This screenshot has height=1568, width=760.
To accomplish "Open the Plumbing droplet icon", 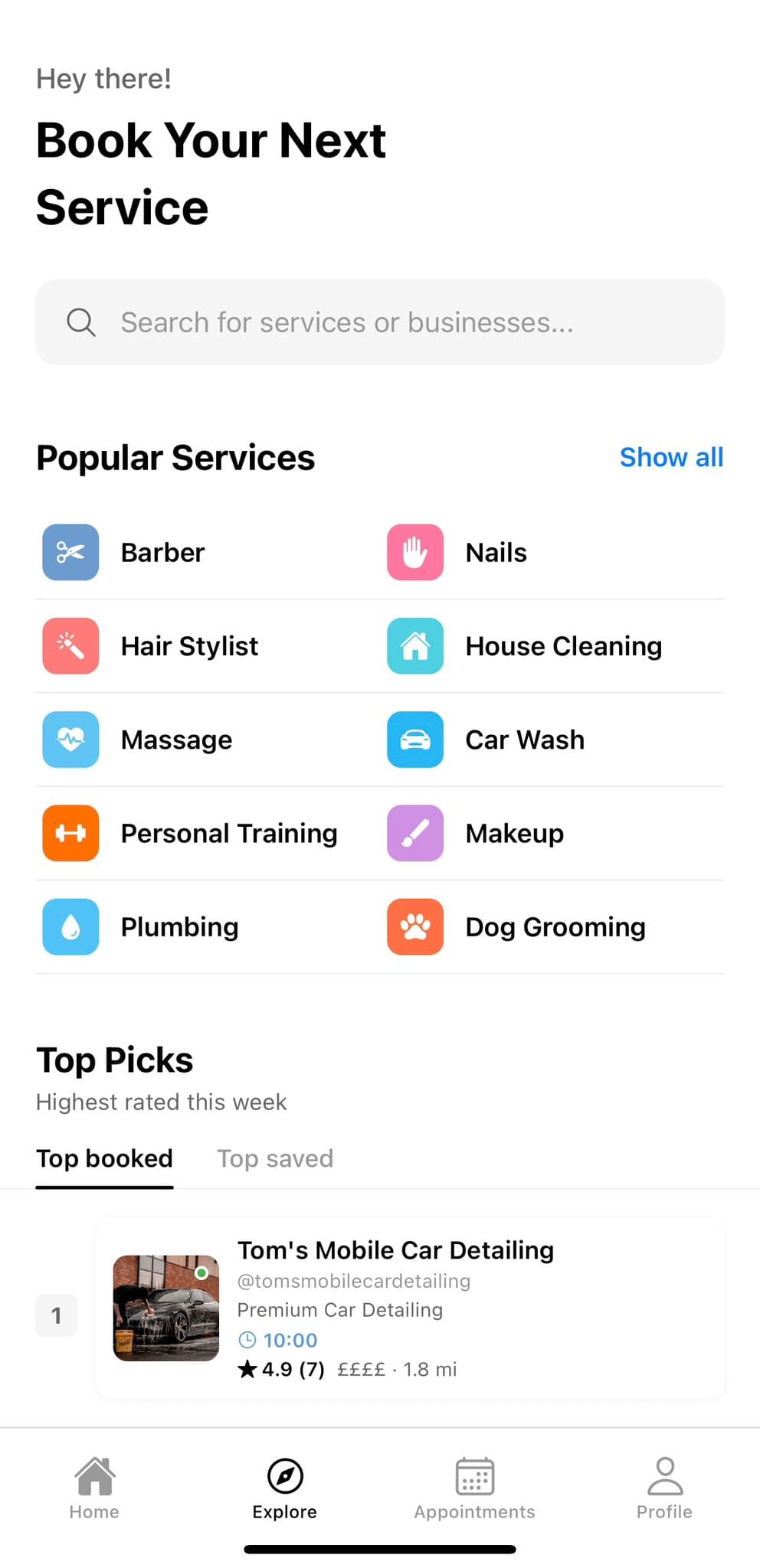I will (x=70, y=926).
